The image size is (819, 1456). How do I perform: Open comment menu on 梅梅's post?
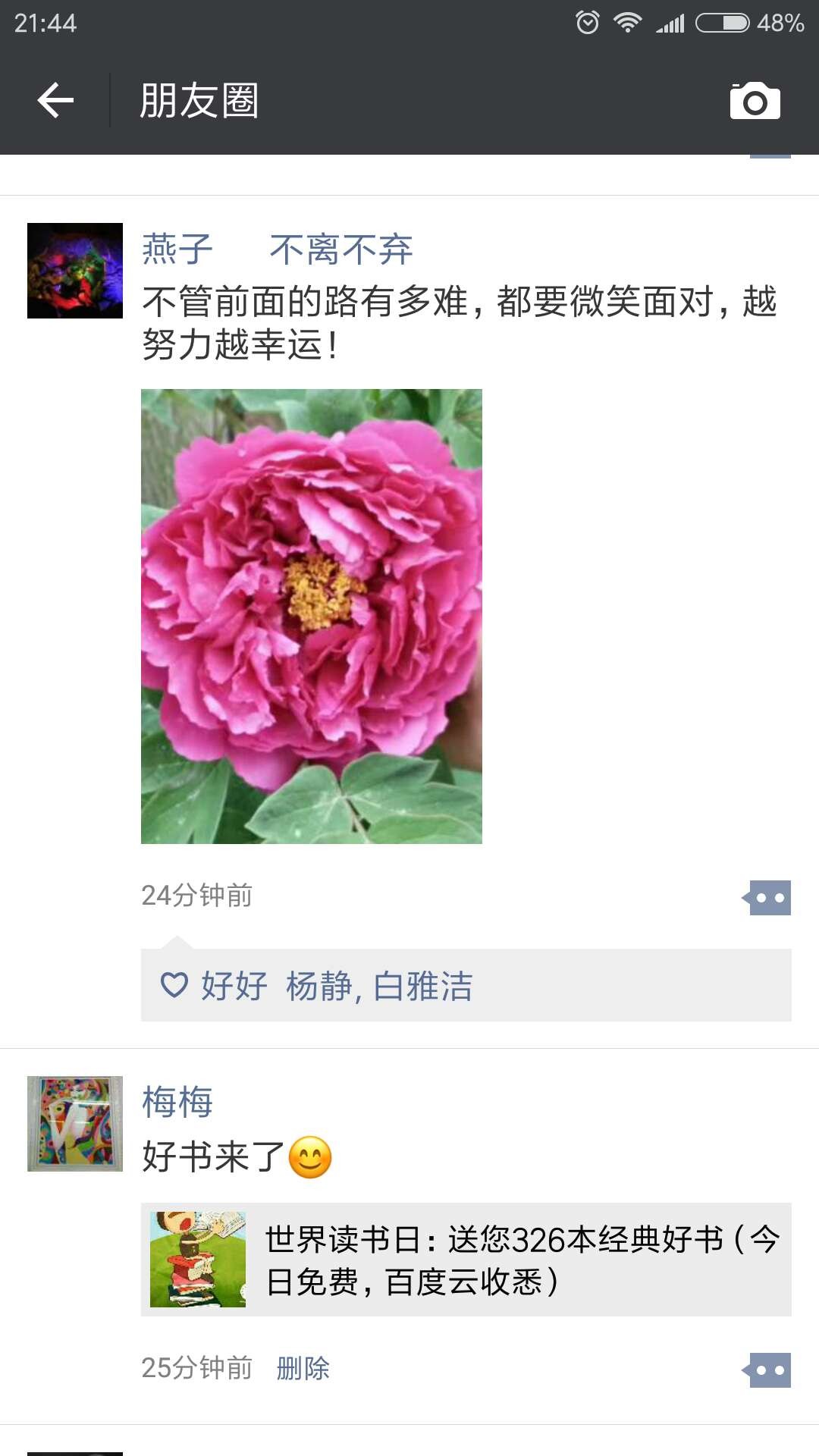[x=768, y=1370]
